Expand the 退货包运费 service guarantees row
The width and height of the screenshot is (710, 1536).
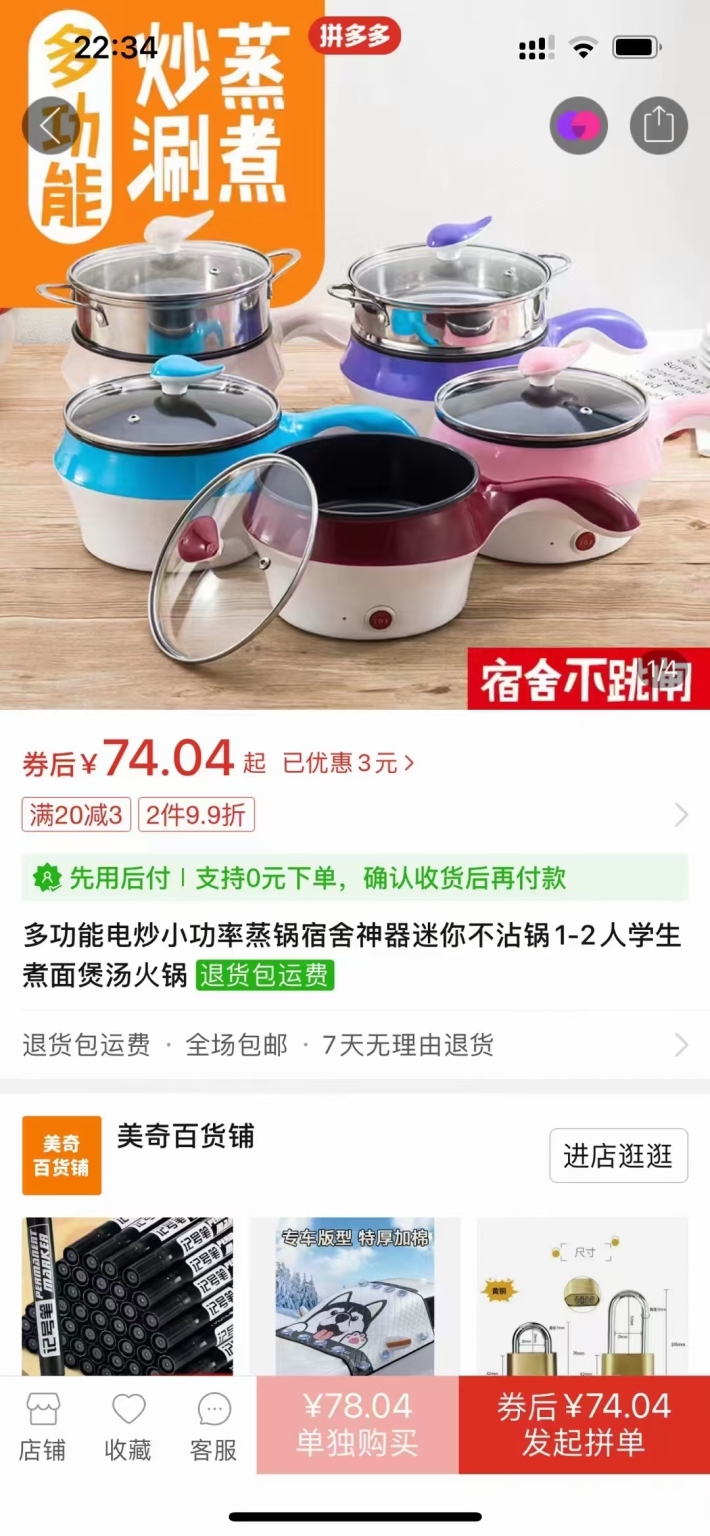pyautogui.click(x=355, y=1045)
